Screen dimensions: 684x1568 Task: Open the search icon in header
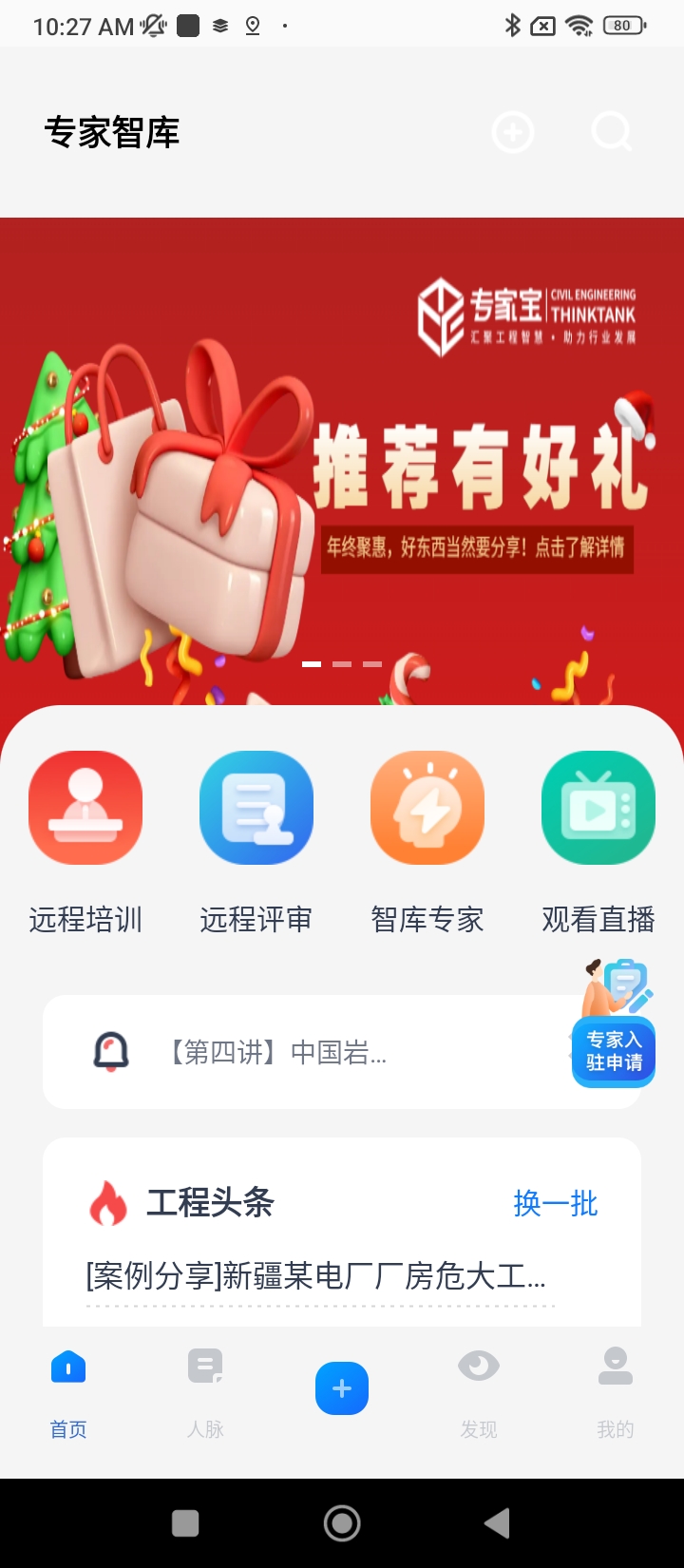click(611, 133)
